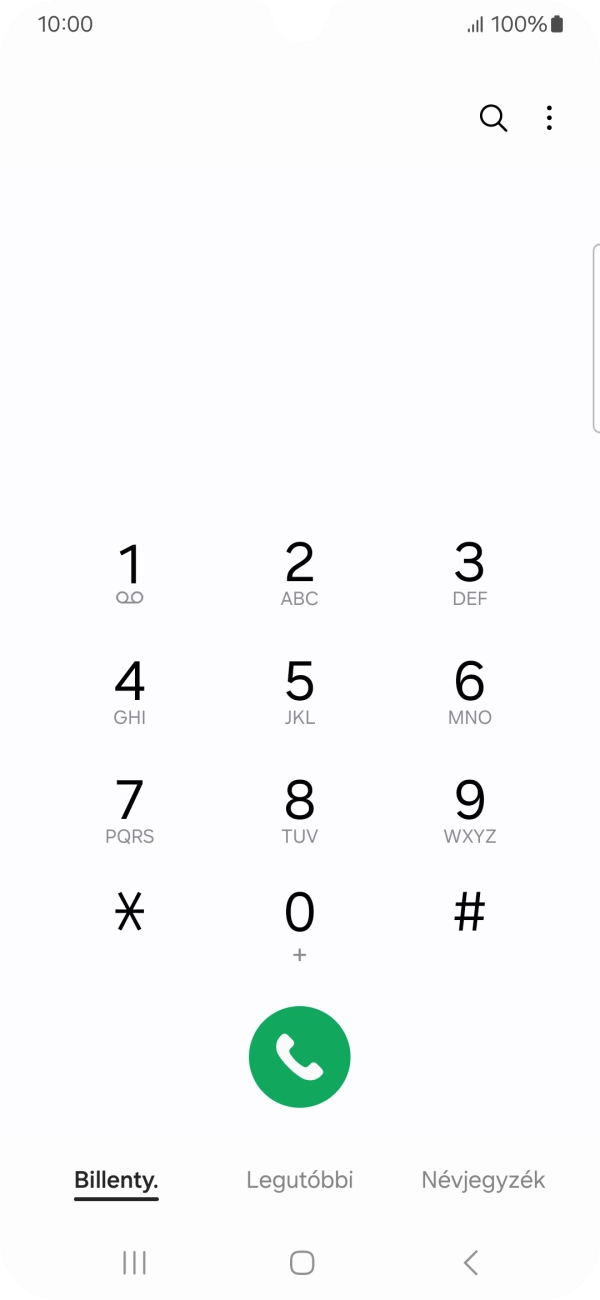Image resolution: width=600 pixels, height=1300 pixels.
Task: Dial the digit 1 key
Action: (130, 573)
